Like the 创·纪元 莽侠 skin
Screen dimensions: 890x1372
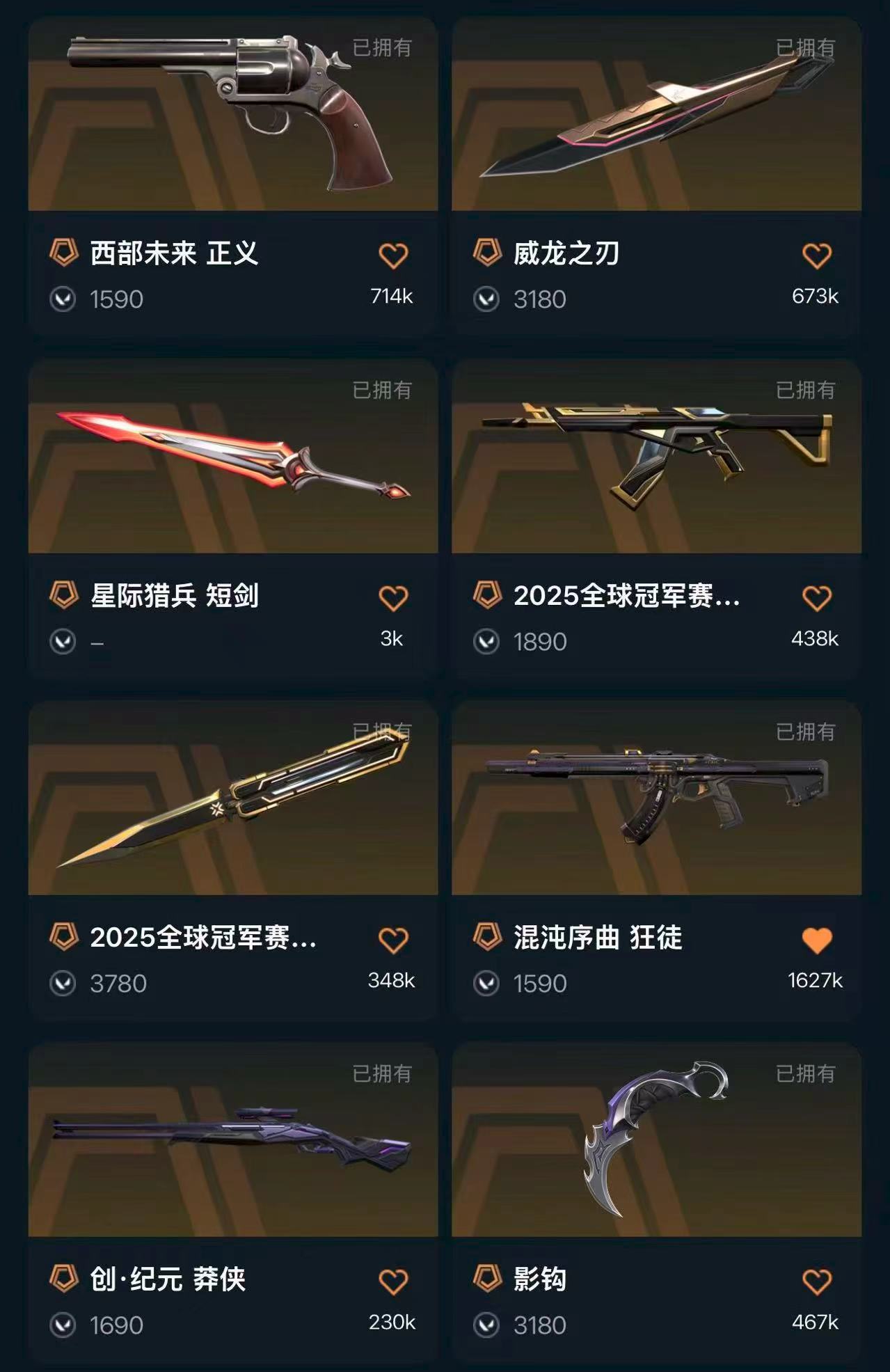(x=393, y=1282)
